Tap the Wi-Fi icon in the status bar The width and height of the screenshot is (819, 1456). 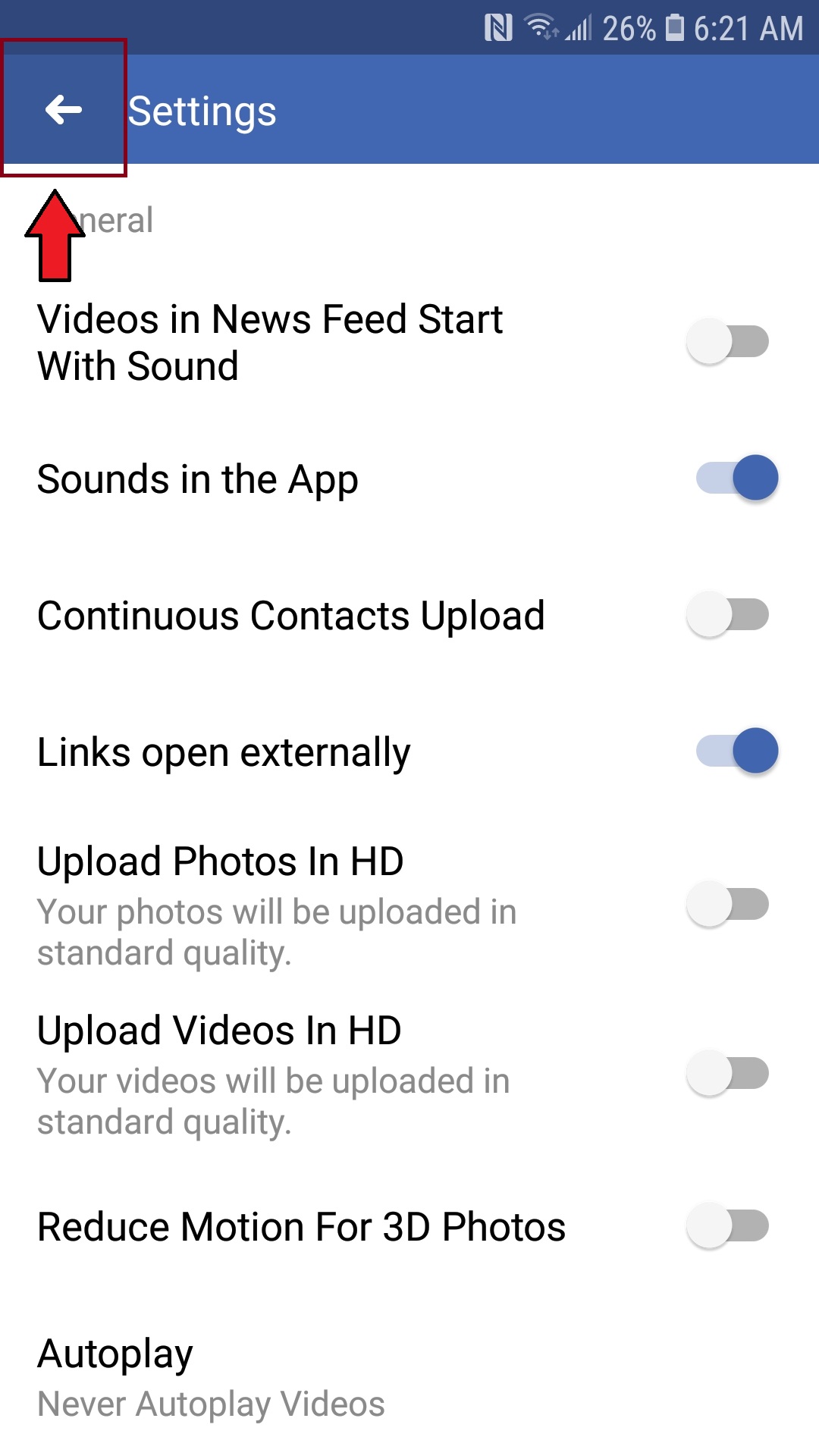click(x=540, y=28)
